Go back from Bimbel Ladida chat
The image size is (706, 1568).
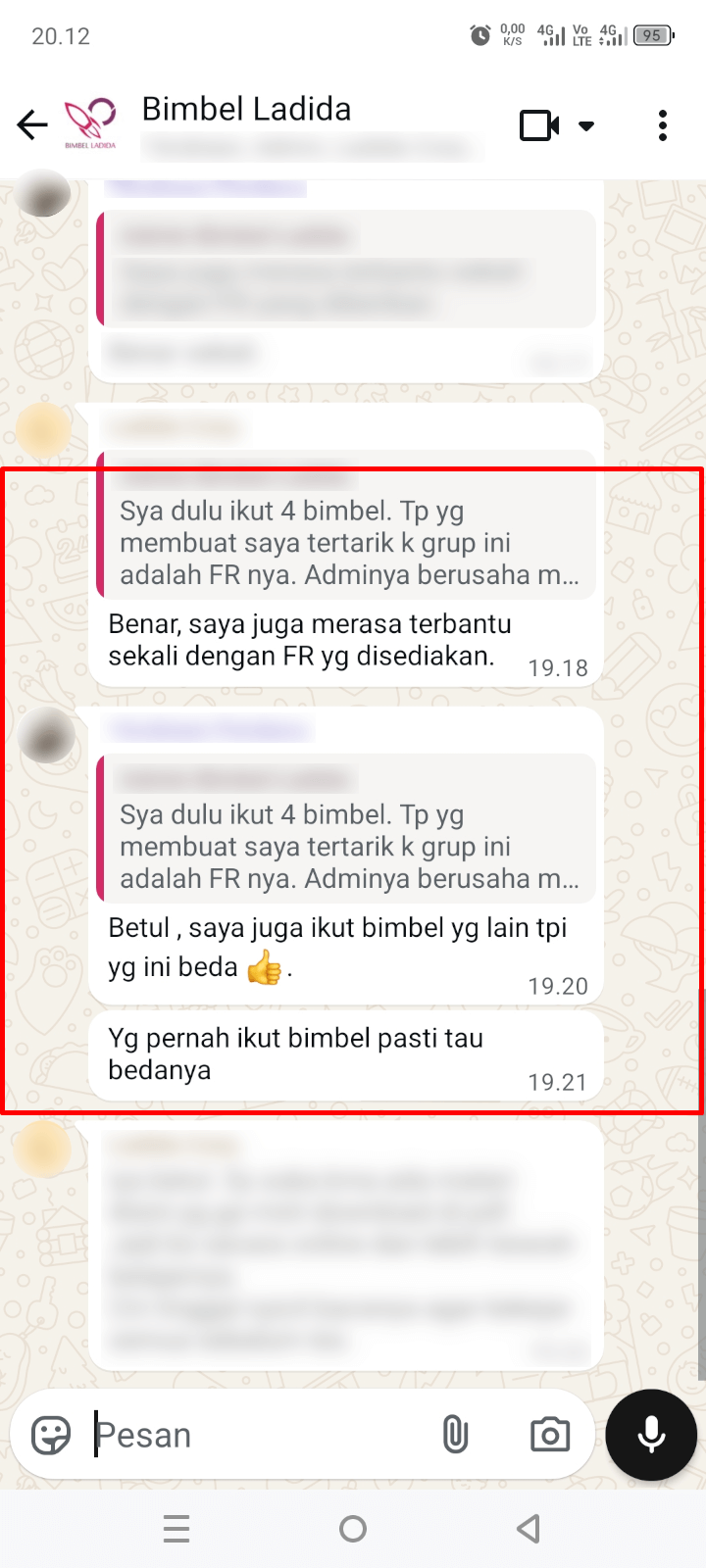click(x=32, y=124)
